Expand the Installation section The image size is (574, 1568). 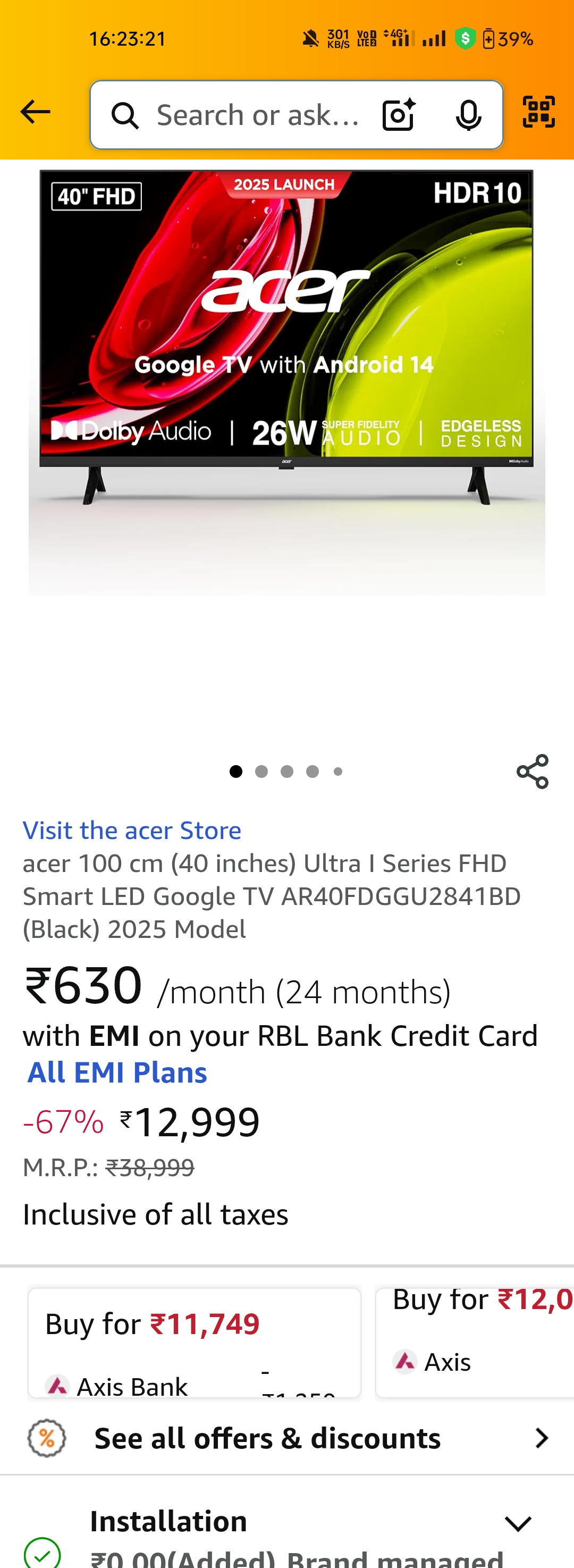pos(518,1523)
